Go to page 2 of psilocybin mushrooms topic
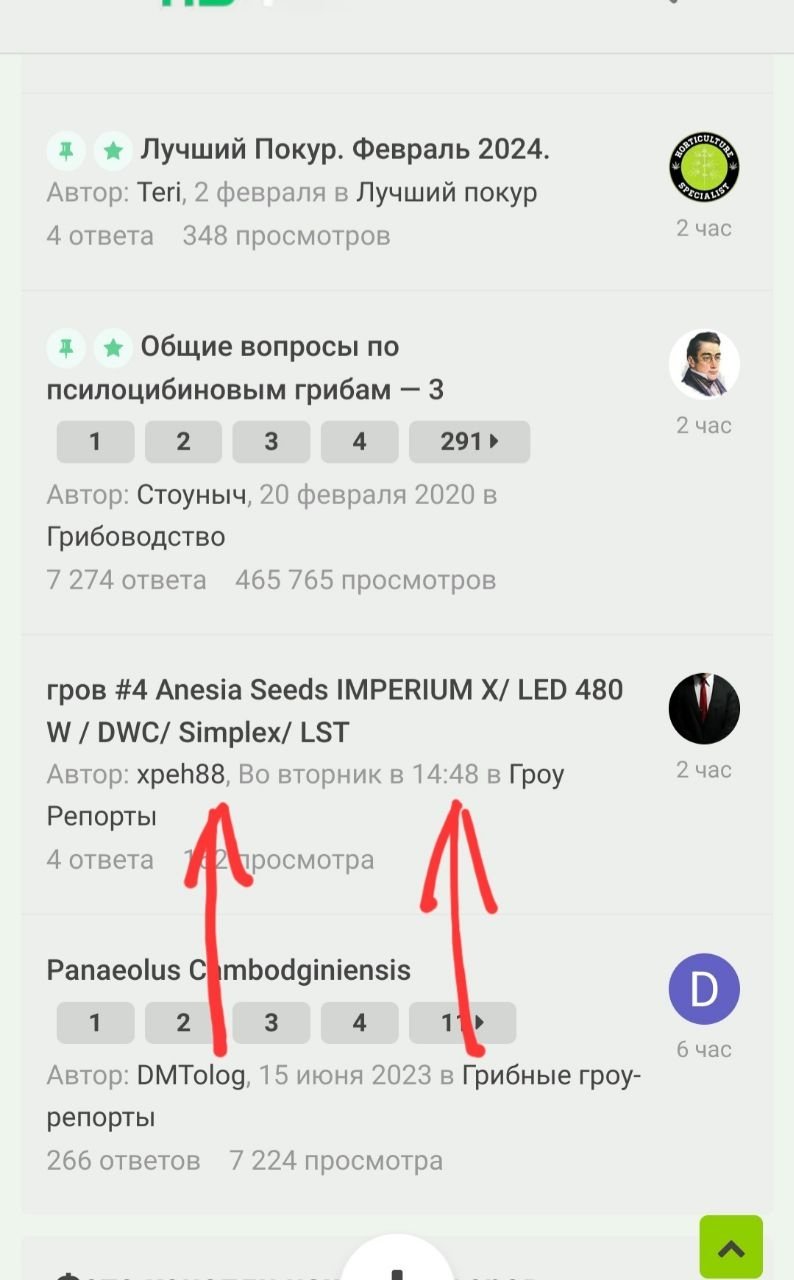794x1280 pixels. point(183,441)
